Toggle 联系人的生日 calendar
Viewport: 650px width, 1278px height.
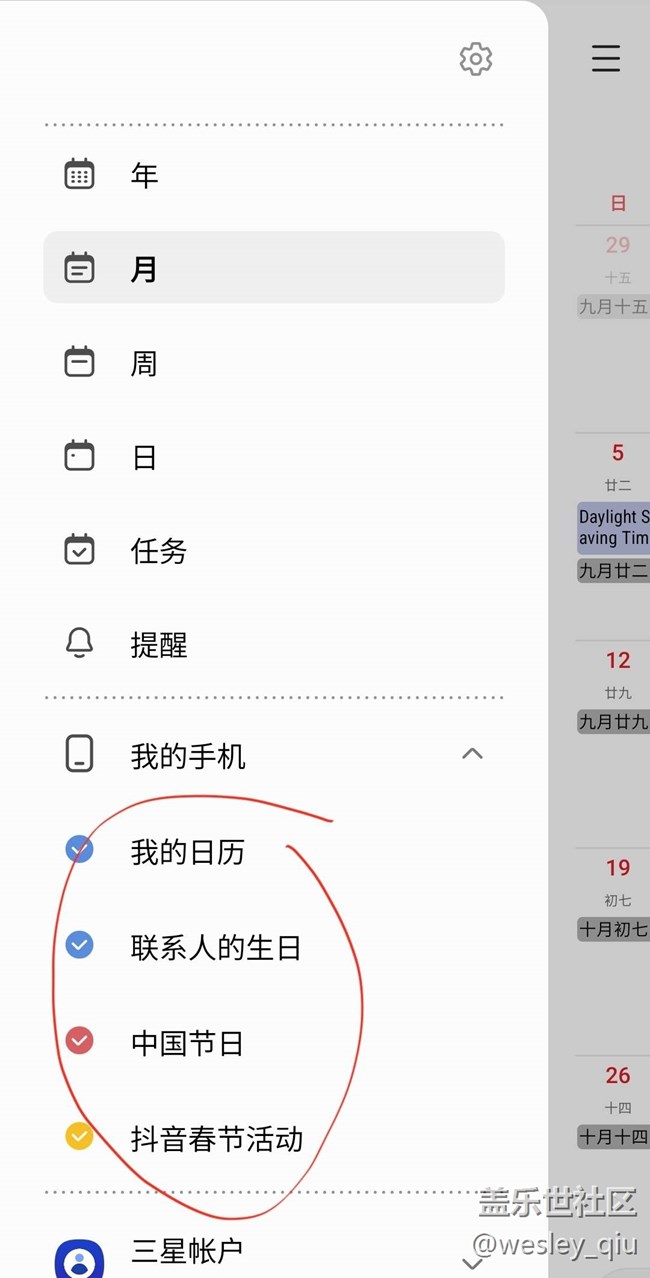click(x=79, y=945)
